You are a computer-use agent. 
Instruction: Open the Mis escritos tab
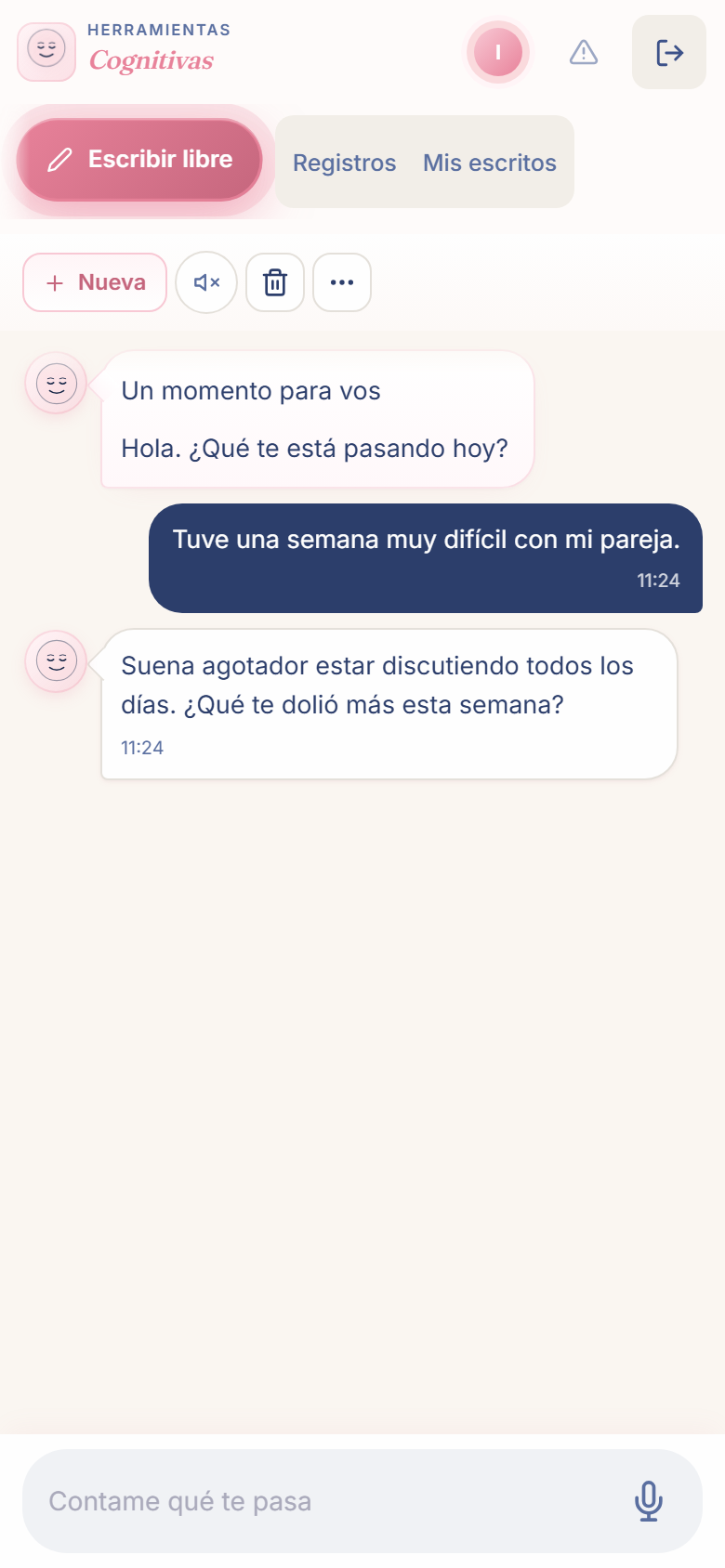coord(490,163)
